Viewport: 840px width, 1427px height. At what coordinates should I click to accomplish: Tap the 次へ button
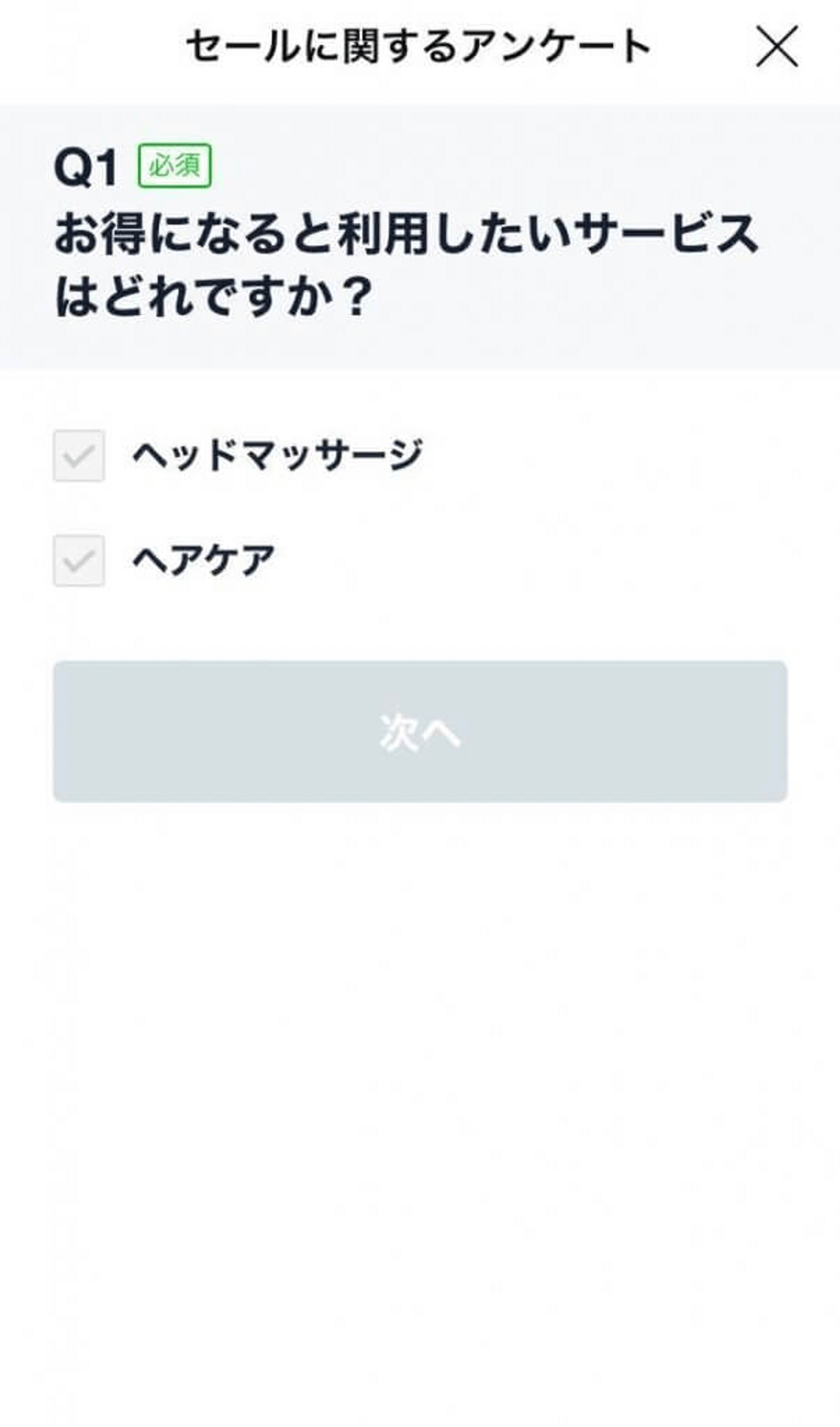420,732
